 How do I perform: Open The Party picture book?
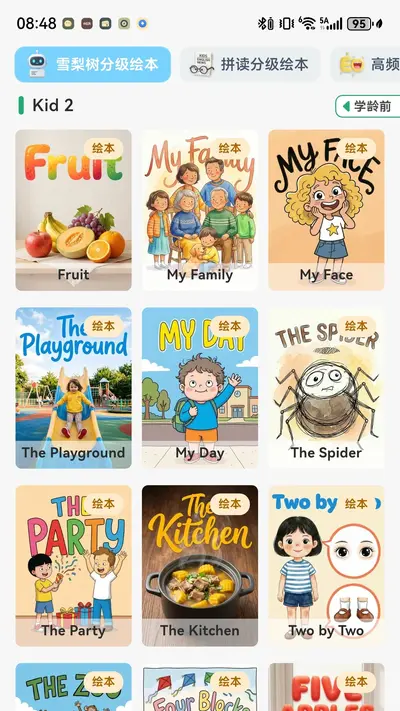[x=73, y=565]
